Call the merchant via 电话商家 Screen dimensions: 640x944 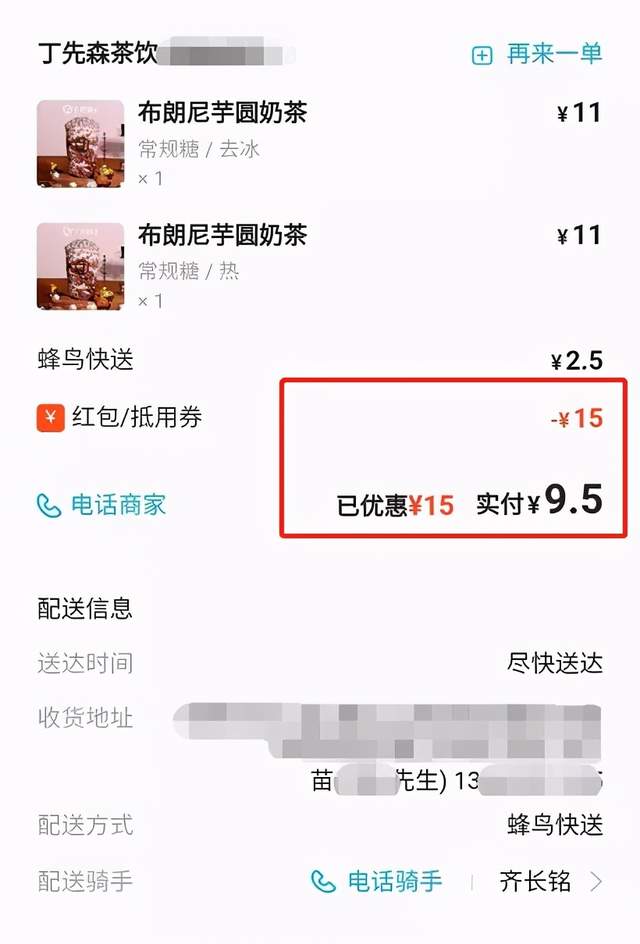tap(101, 505)
